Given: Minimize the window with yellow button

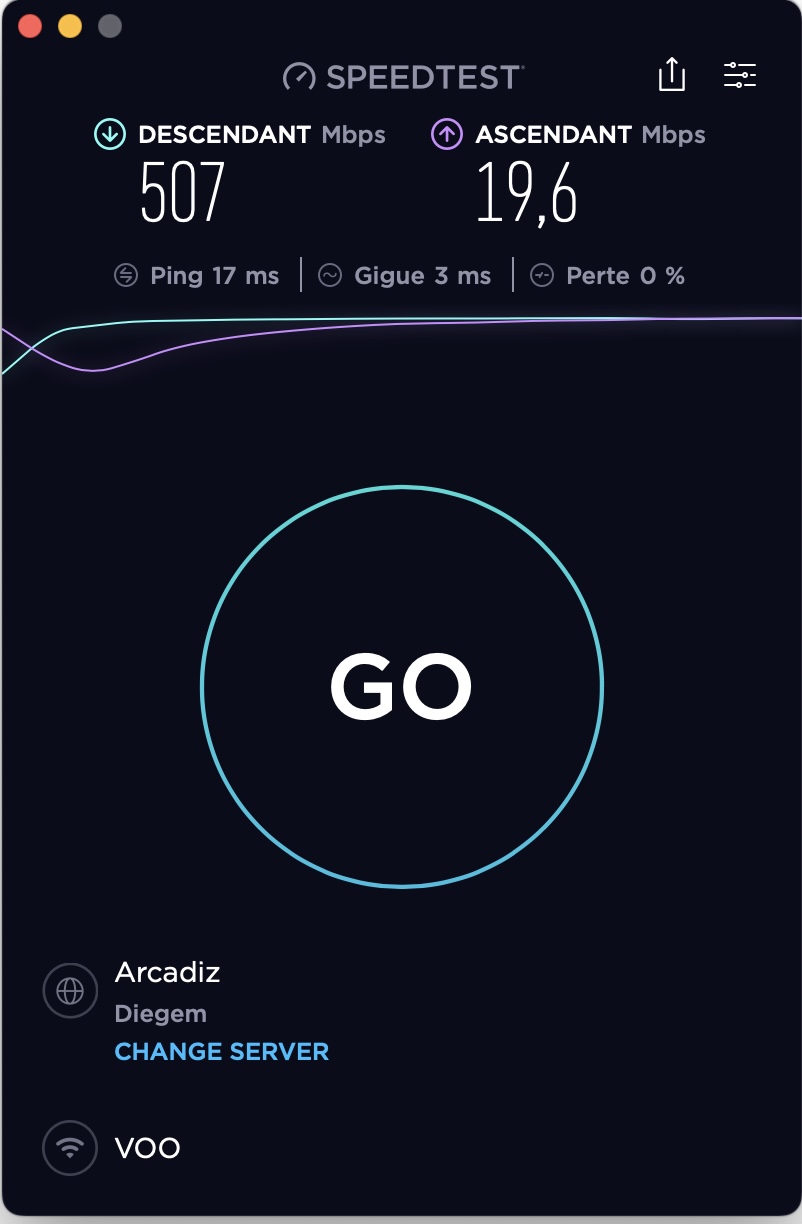Looking at the screenshot, I should pos(70,27).
